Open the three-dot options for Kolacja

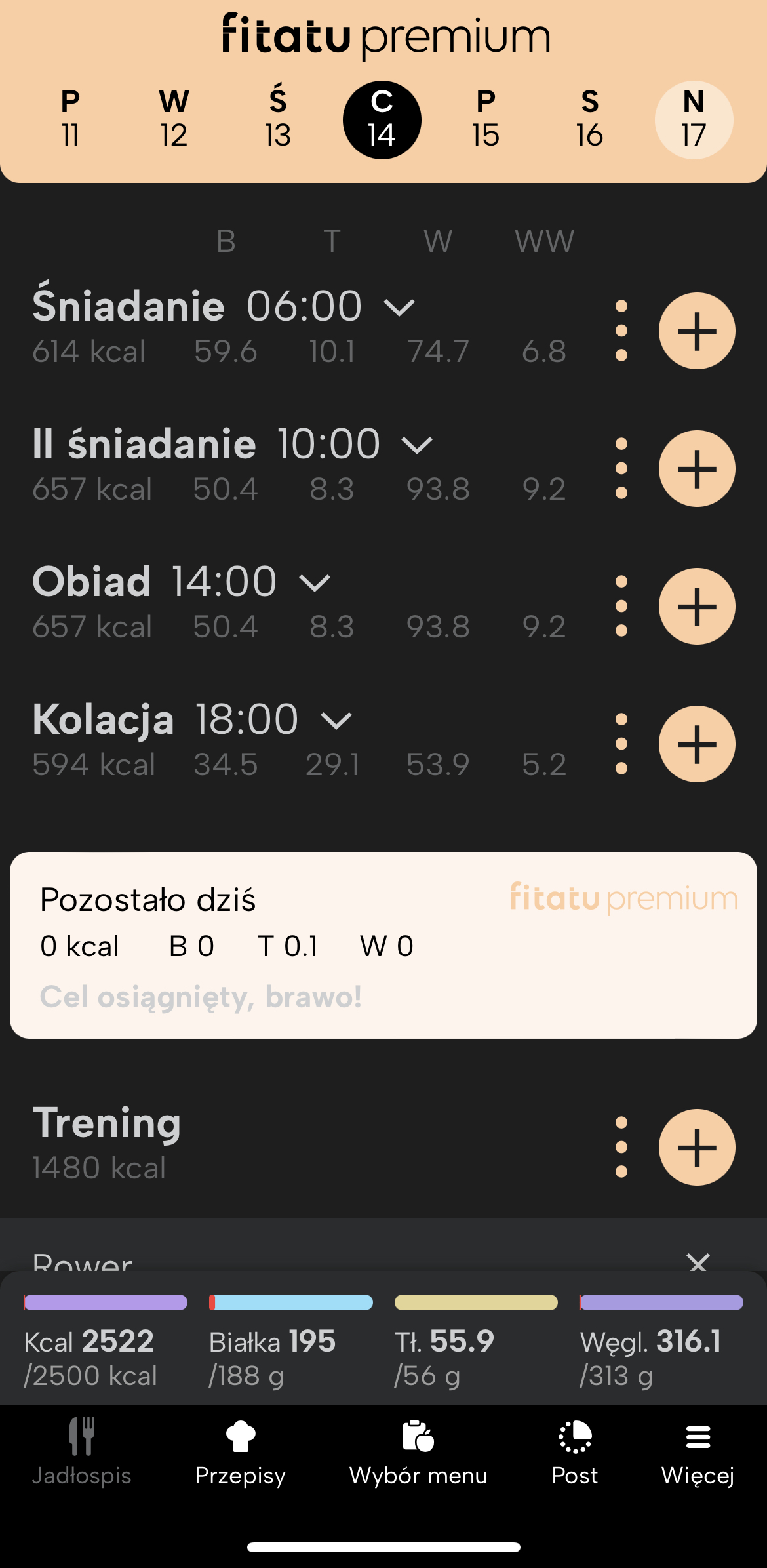pyautogui.click(x=621, y=744)
